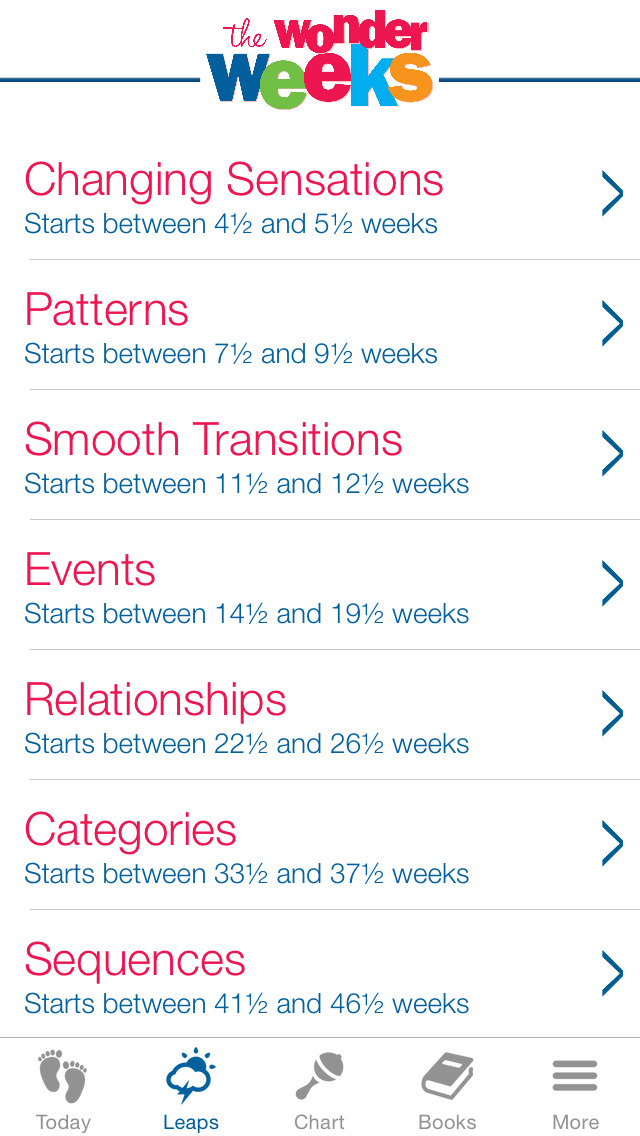
Task: Tap the Categories leap row
Action: tap(320, 846)
